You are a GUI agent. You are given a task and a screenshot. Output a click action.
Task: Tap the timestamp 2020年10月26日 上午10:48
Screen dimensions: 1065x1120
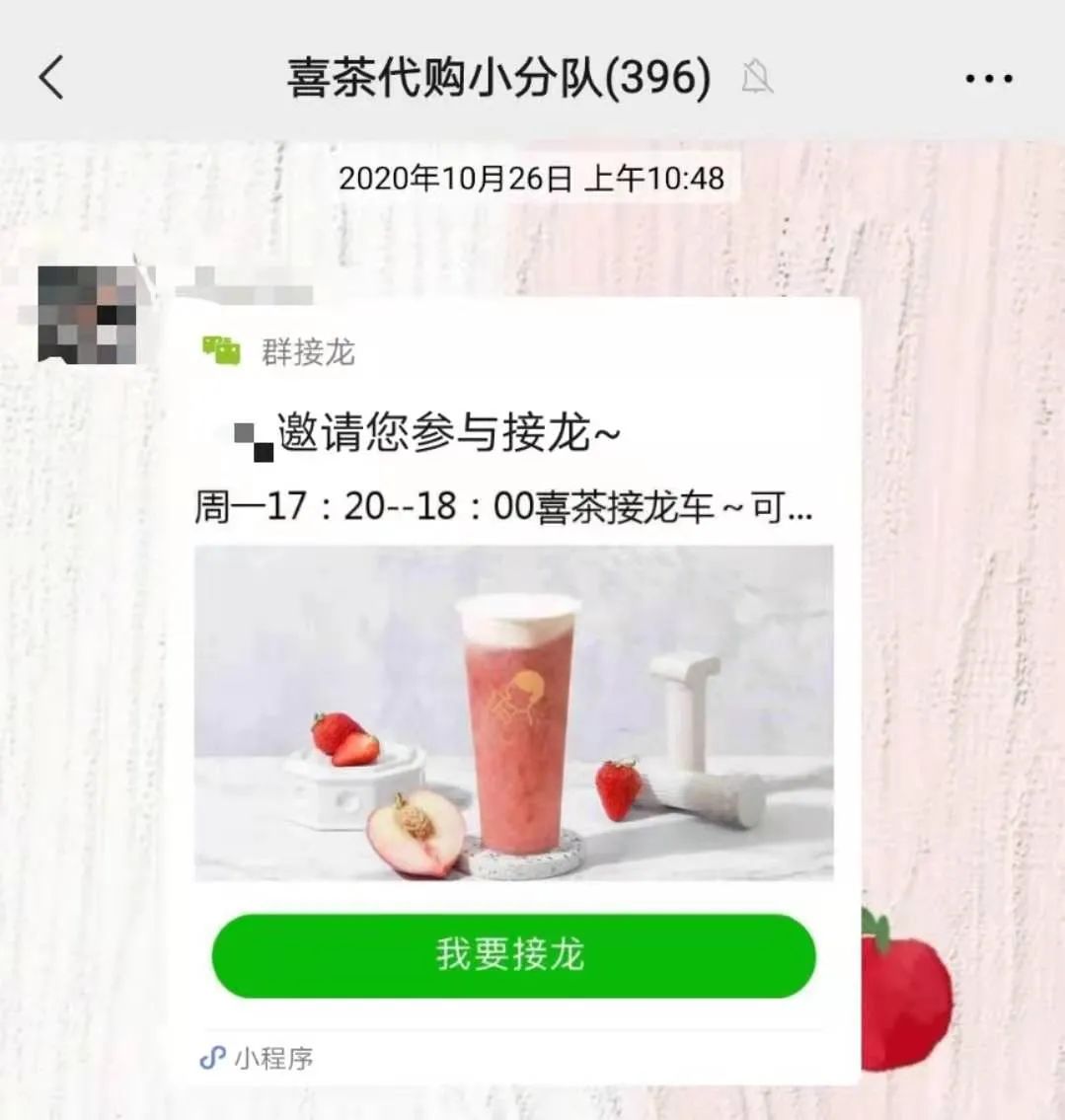532,179
